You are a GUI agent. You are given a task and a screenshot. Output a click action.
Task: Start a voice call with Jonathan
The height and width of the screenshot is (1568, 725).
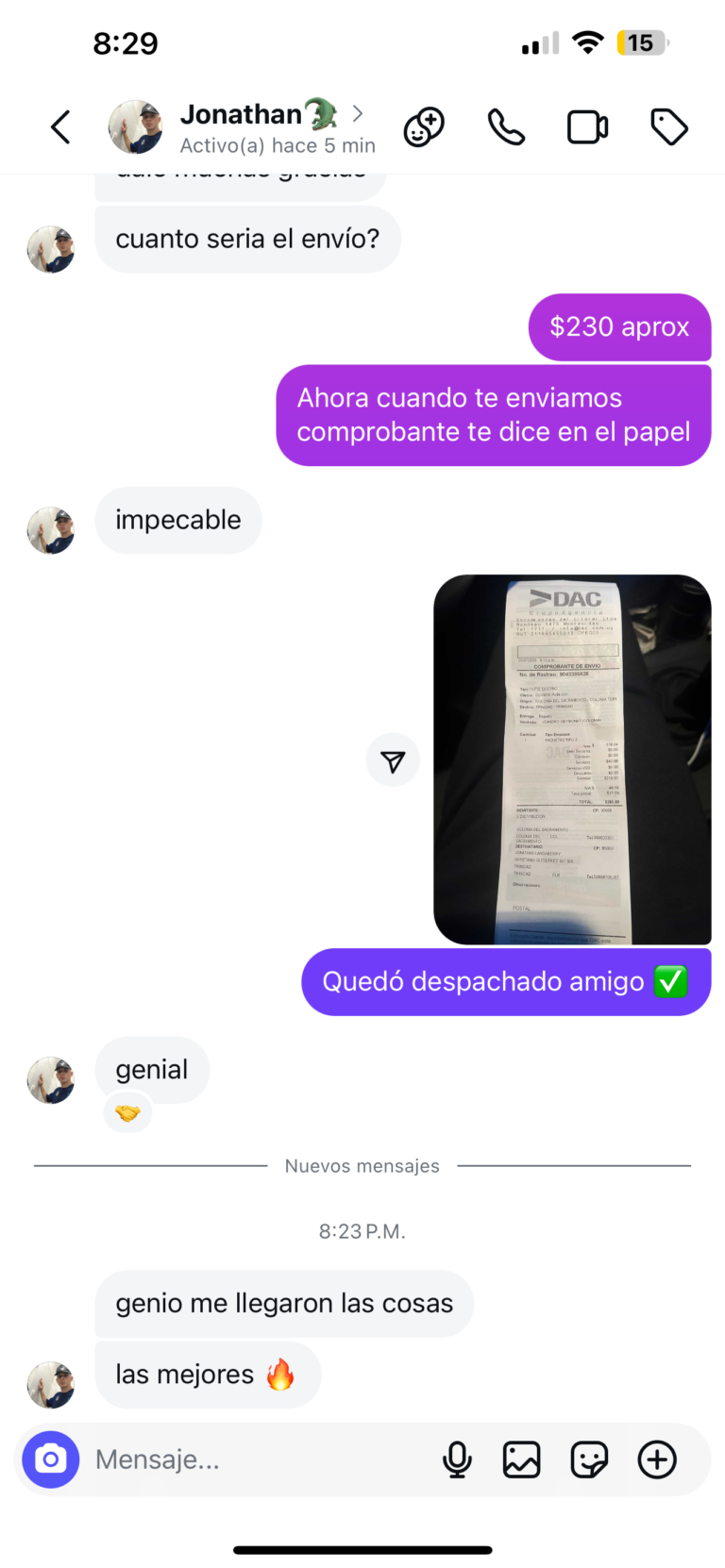click(506, 127)
